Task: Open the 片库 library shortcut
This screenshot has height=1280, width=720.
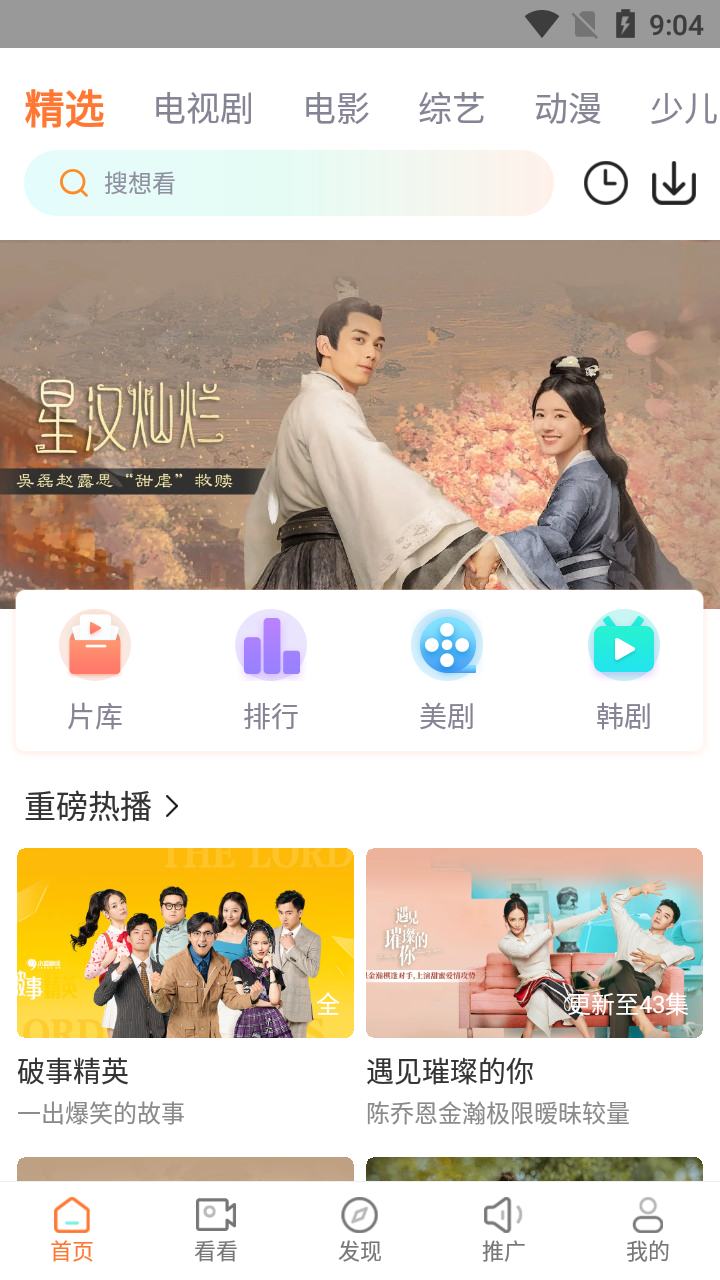Action: [95, 670]
